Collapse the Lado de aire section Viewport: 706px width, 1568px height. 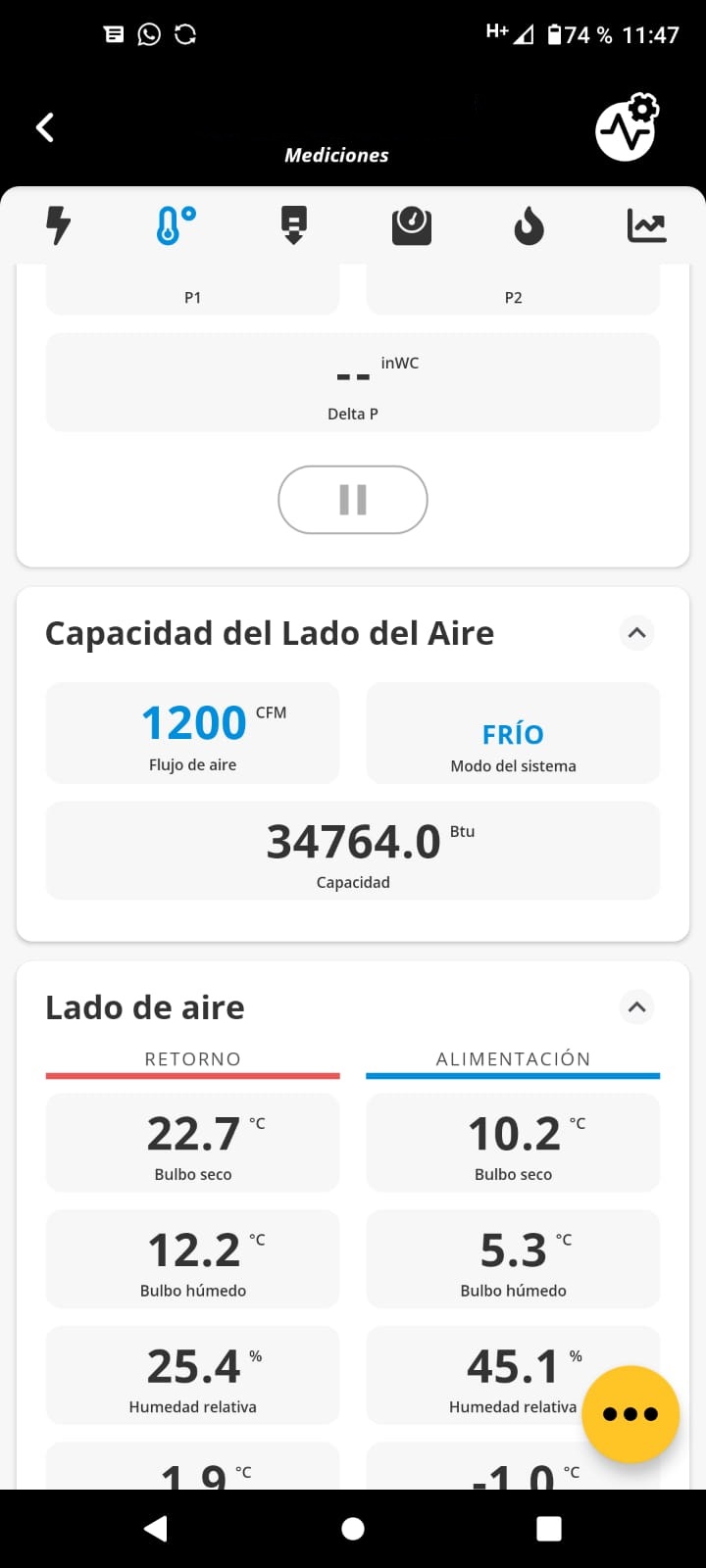pyautogui.click(x=636, y=1007)
